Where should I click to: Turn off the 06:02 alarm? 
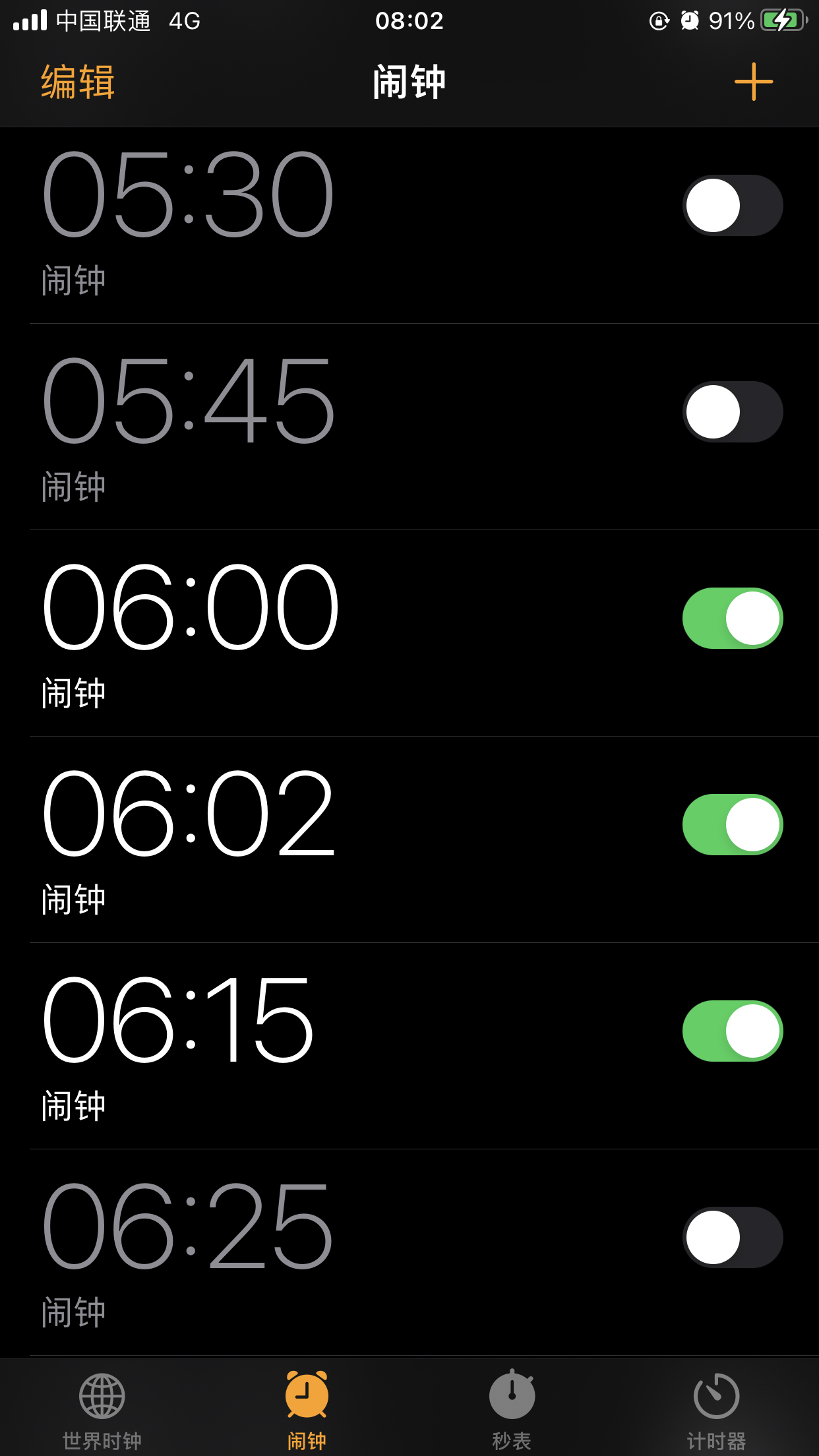click(732, 825)
